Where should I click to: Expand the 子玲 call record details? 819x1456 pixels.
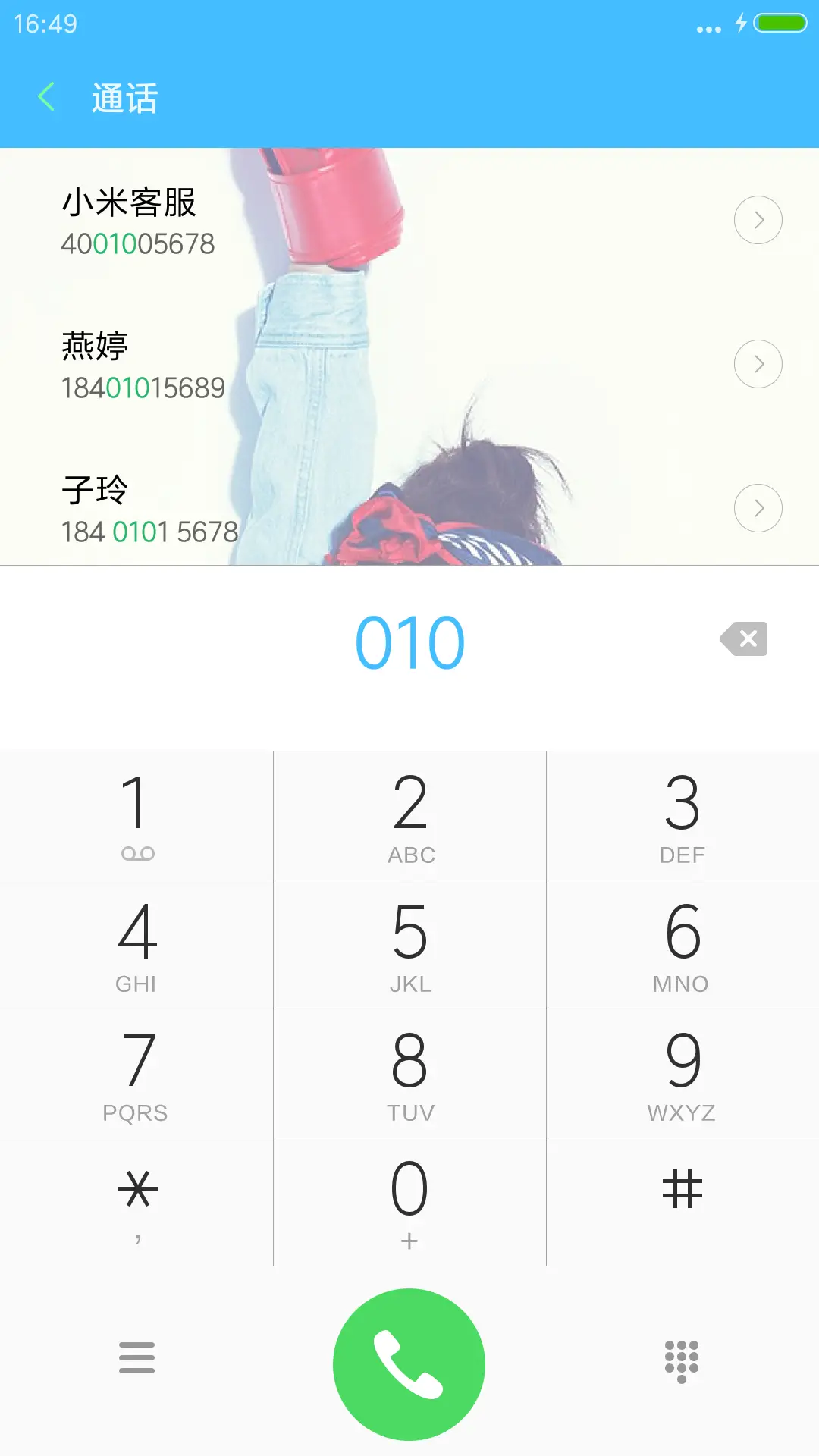758,507
